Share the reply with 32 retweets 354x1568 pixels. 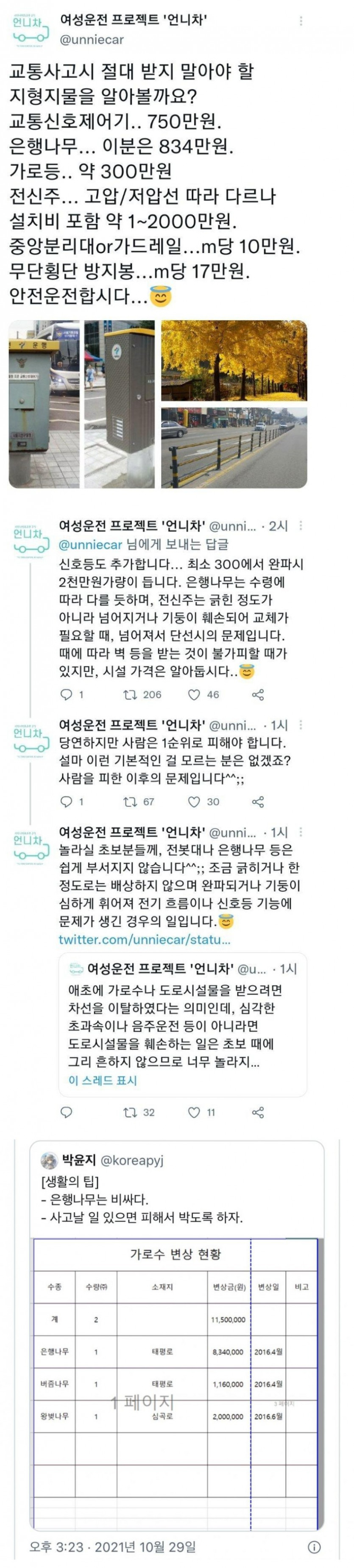pyautogui.click(x=258, y=1112)
